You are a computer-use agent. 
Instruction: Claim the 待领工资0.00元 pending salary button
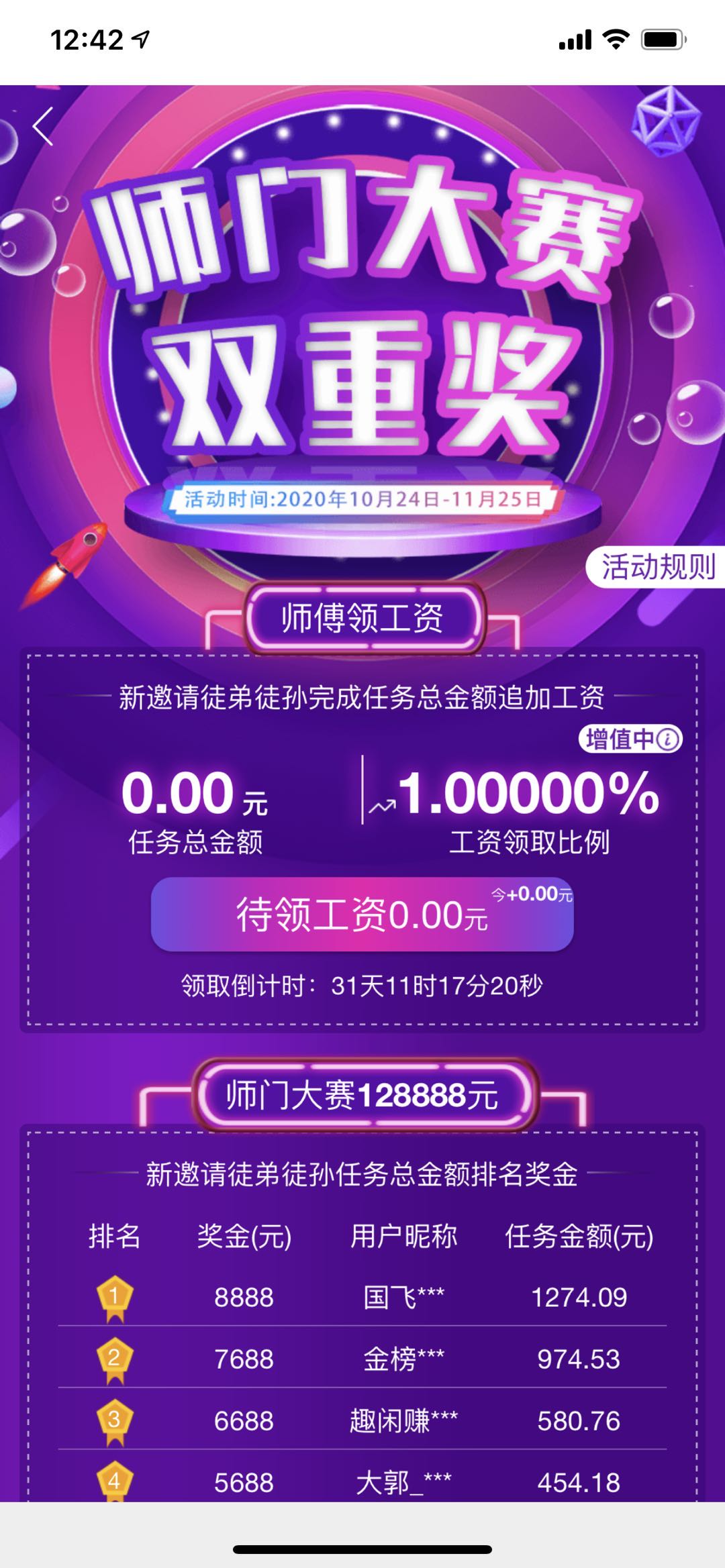click(x=362, y=914)
